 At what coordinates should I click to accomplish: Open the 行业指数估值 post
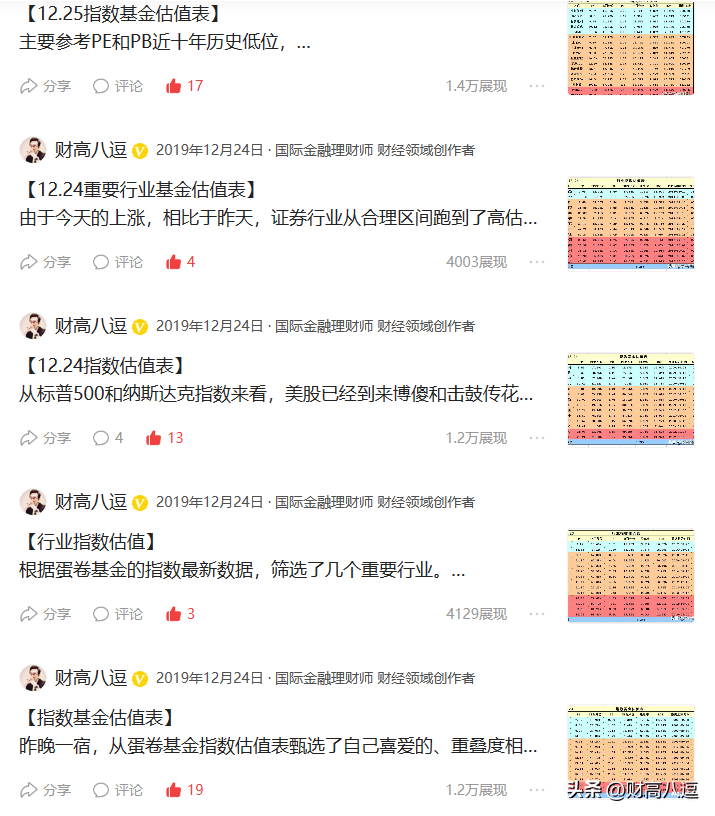(x=90, y=542)
